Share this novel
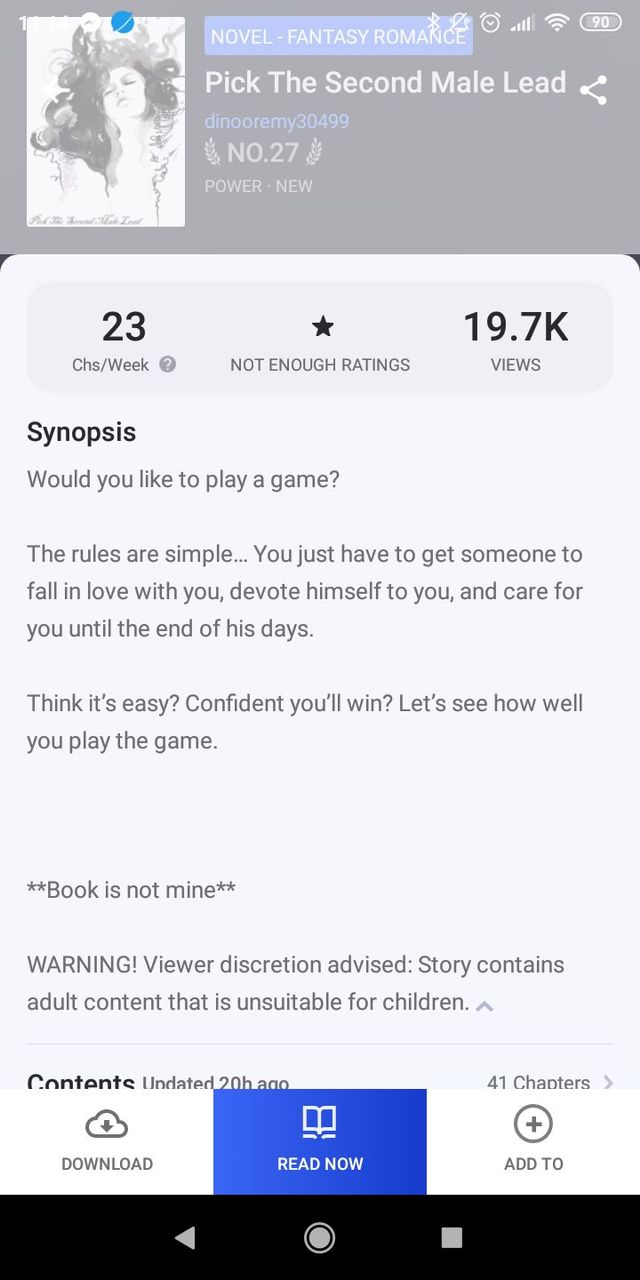Screen dimensions: 640x1280 (593, 90)
